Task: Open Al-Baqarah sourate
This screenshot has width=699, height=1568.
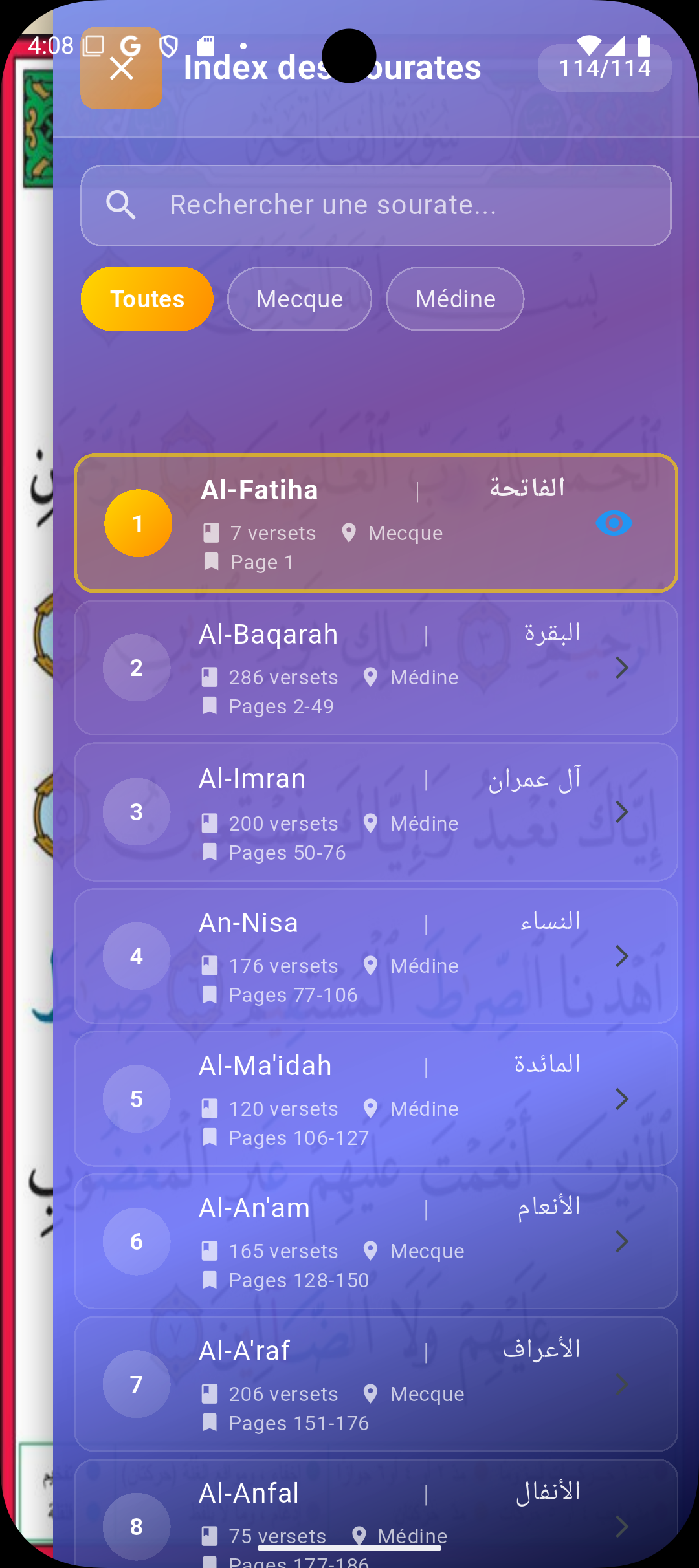Action: [375, 668]
